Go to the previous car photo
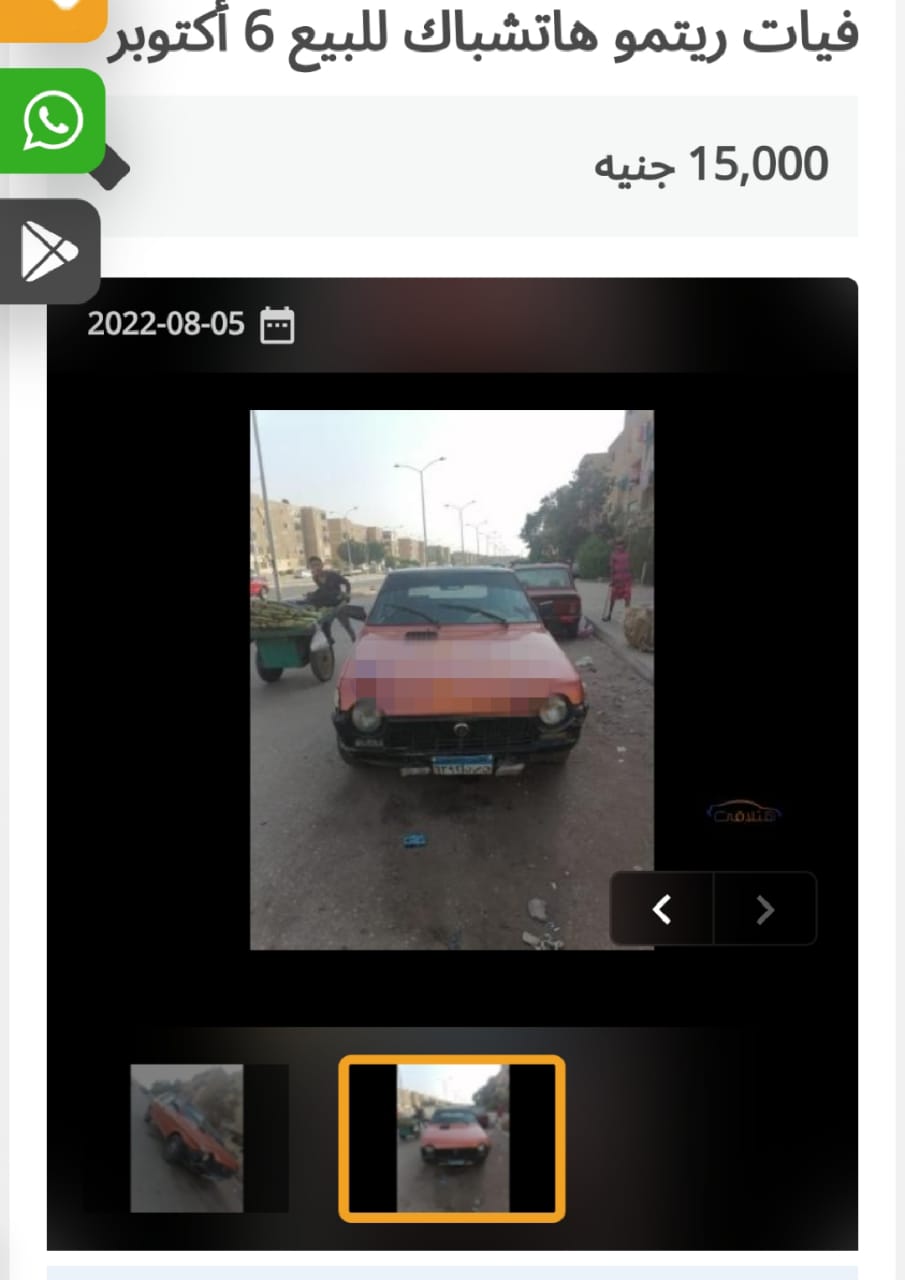 662,908
